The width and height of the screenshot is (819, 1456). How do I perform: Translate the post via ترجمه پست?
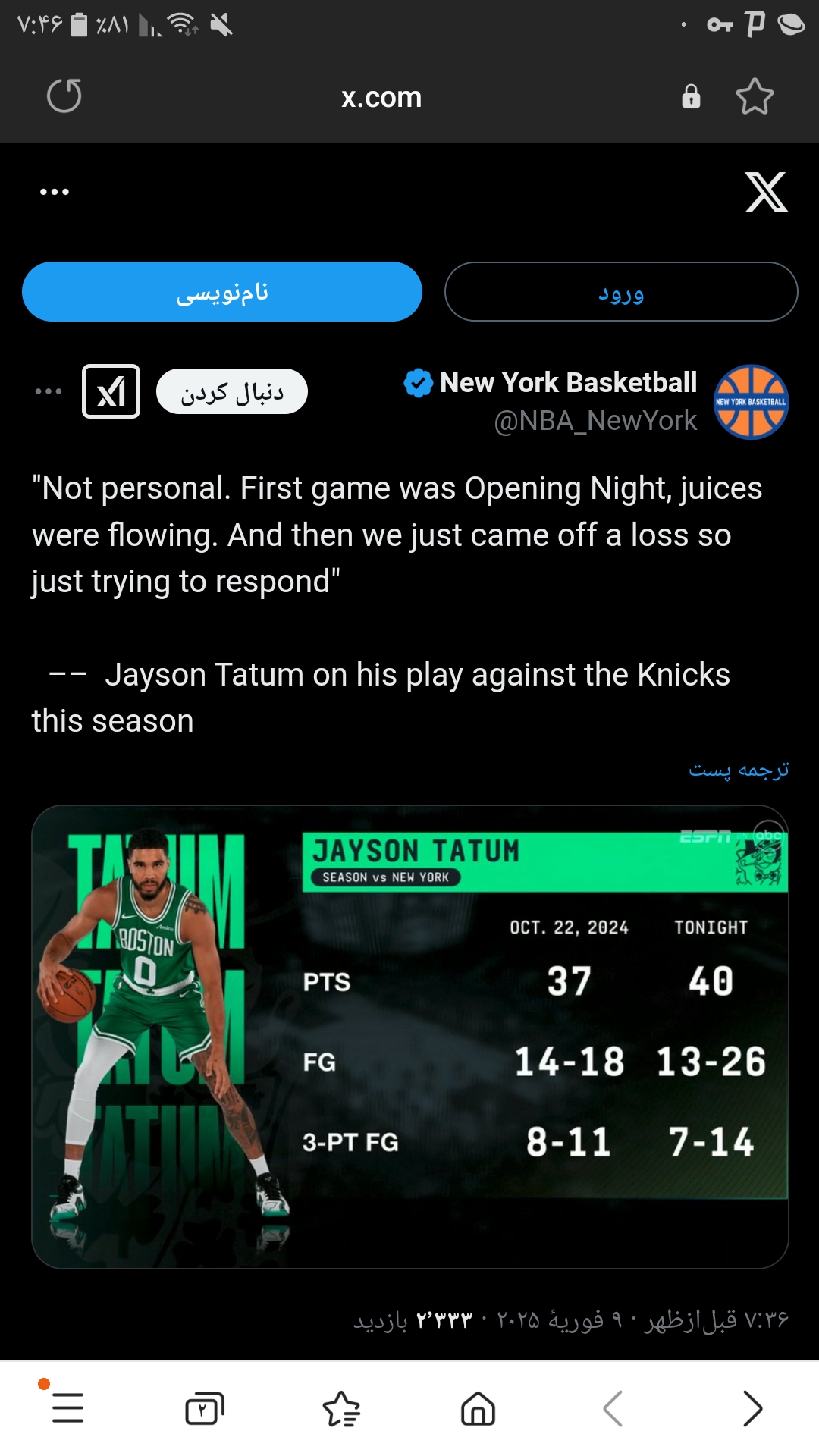(739, 770)
